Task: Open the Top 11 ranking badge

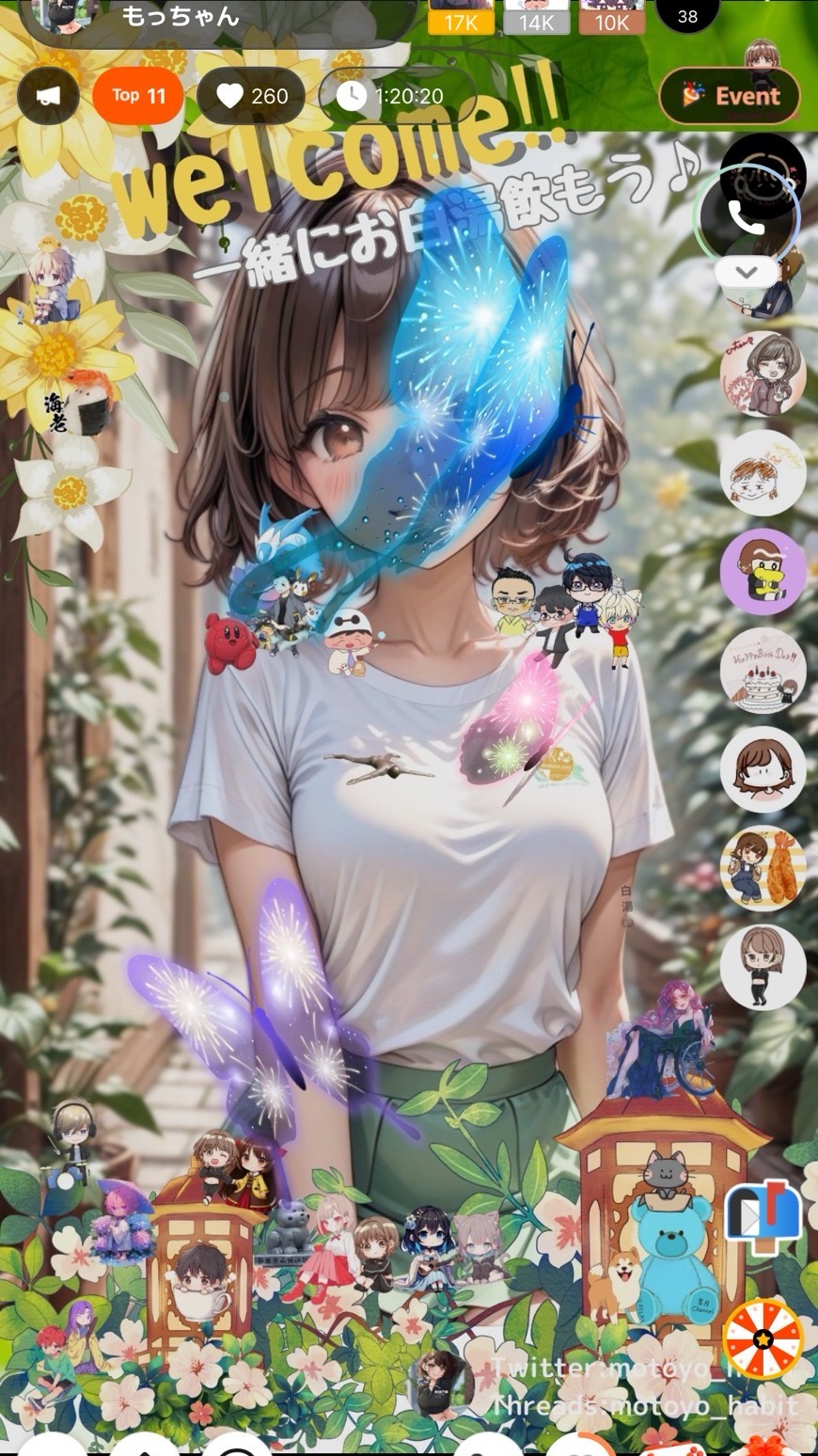Action: (x=138, y=96)
